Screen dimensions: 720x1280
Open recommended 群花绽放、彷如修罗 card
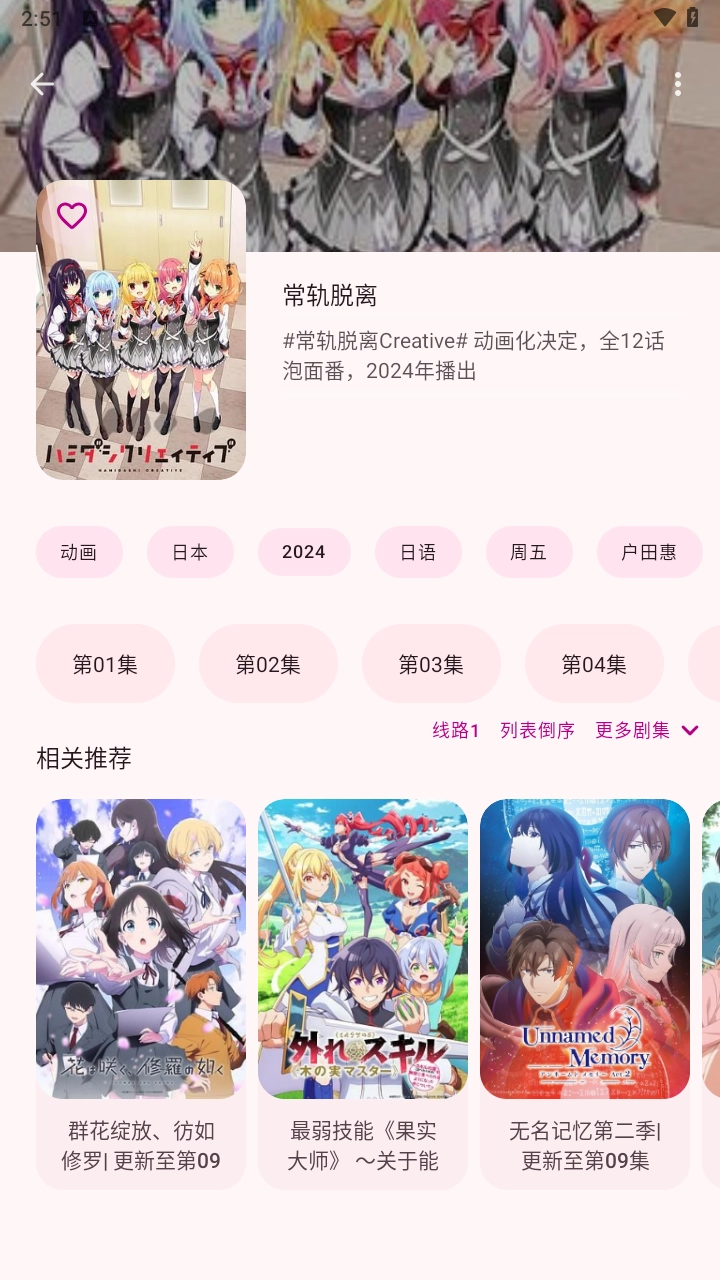click(141, 990)
